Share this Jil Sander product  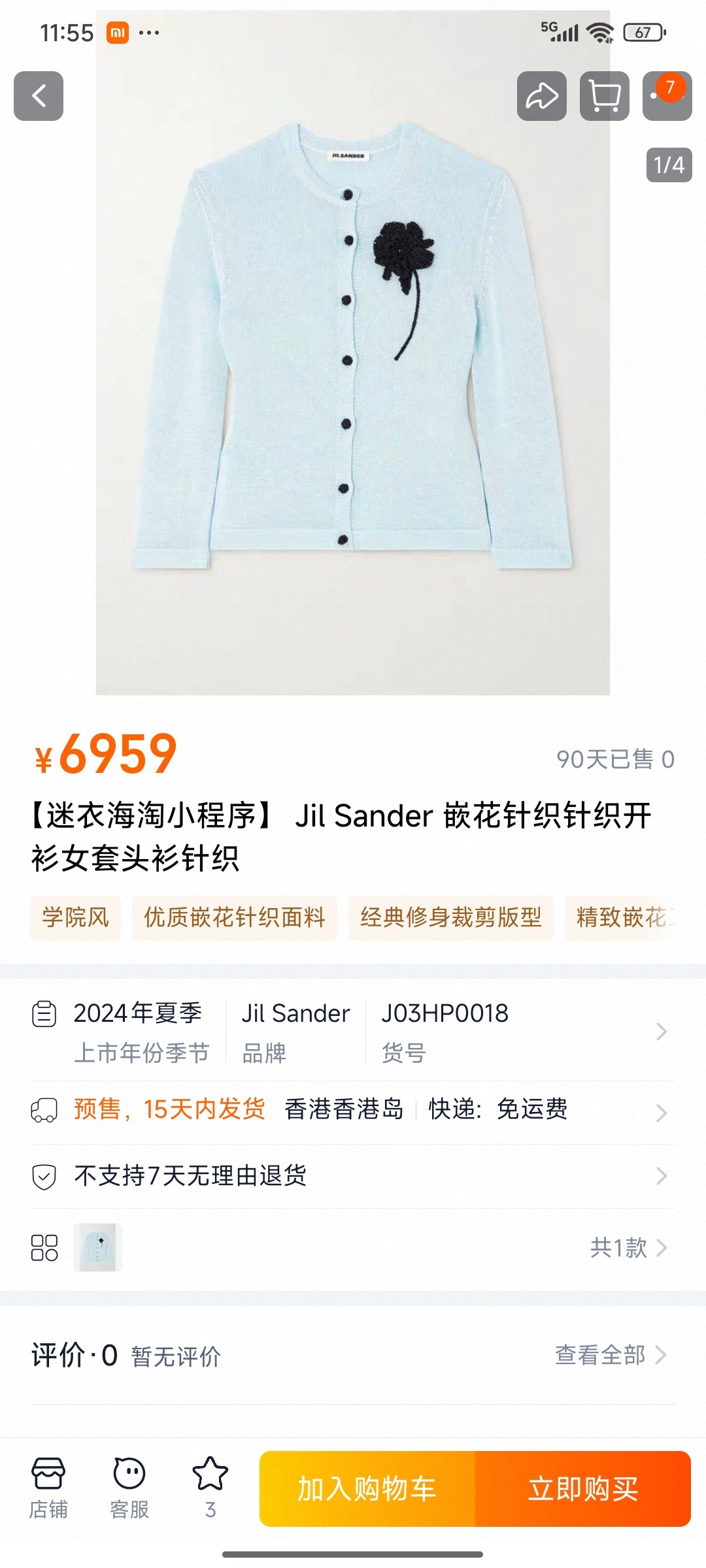[x=541, y=96]
